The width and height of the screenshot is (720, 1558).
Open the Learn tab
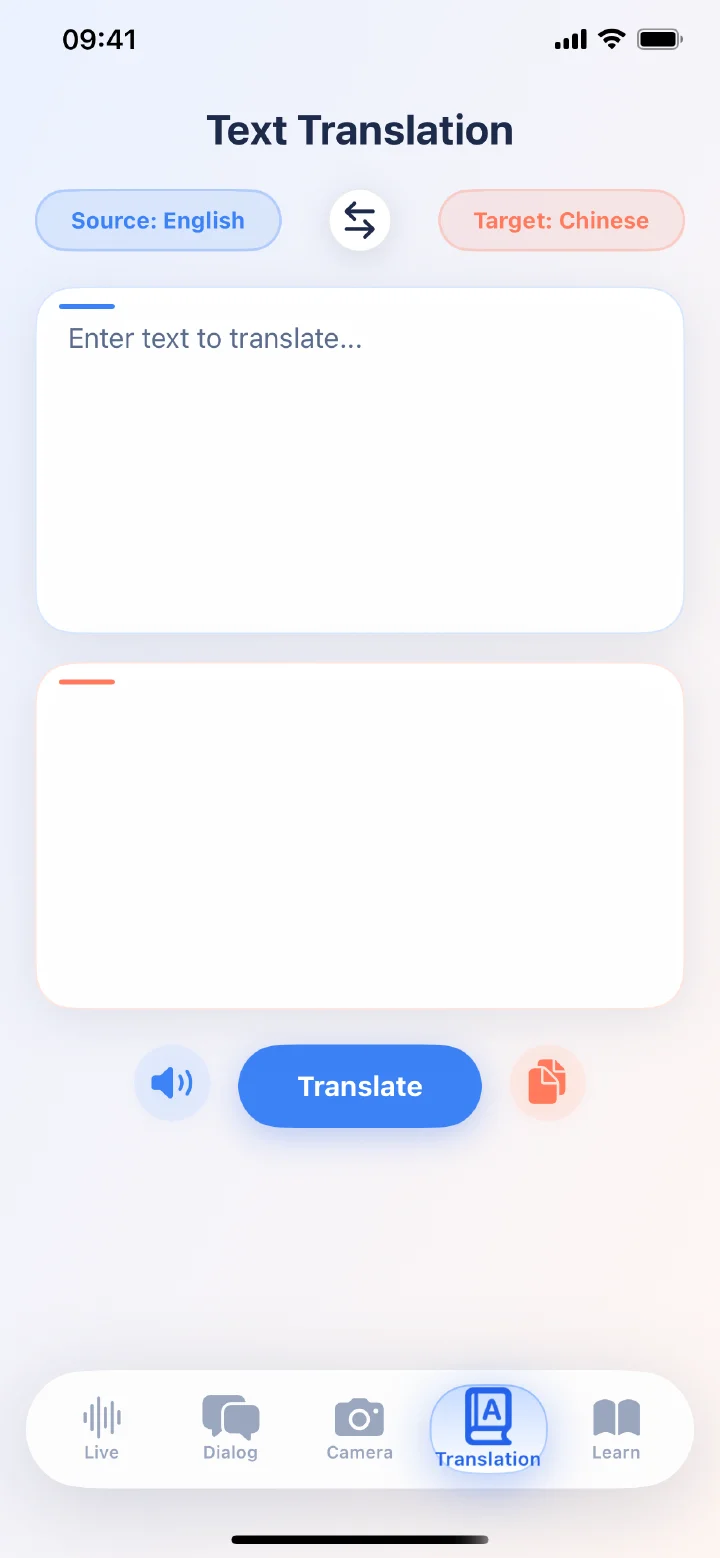point(616,1430)
